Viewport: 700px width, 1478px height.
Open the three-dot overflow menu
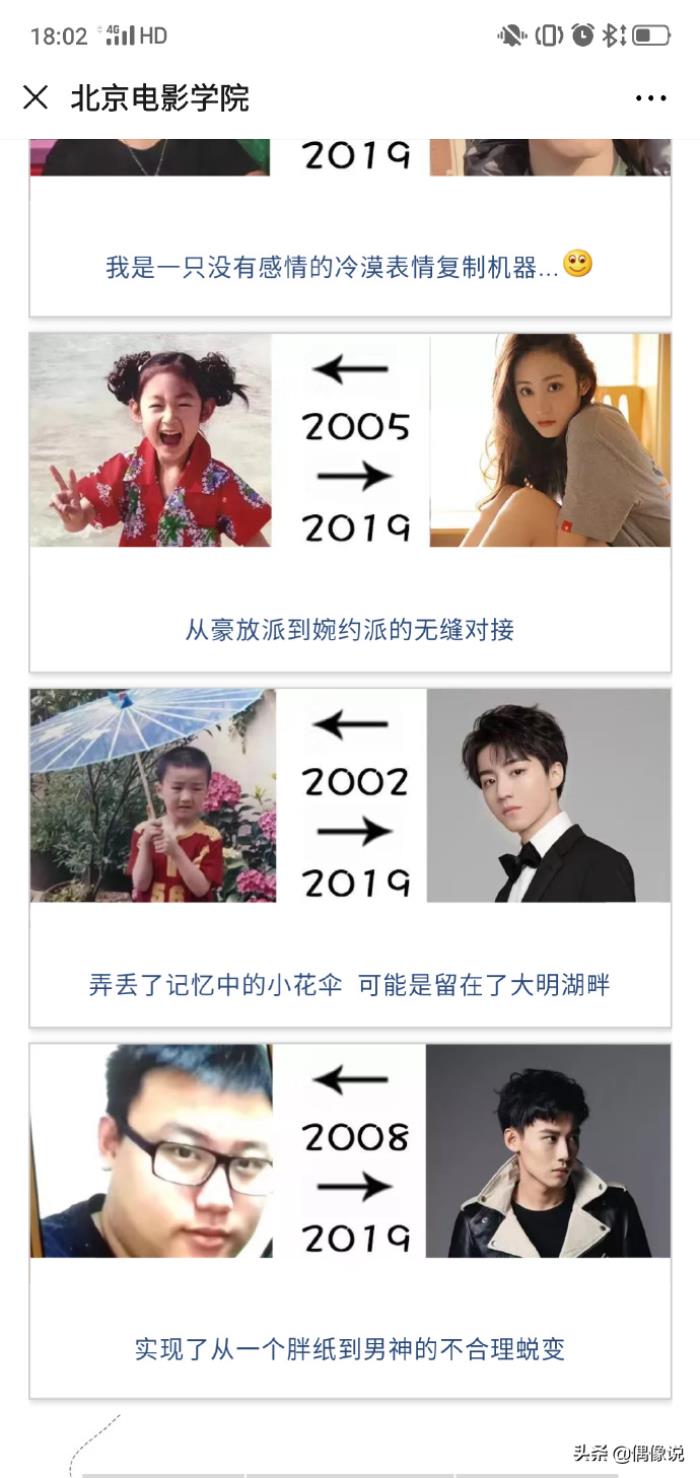(650, 98)
